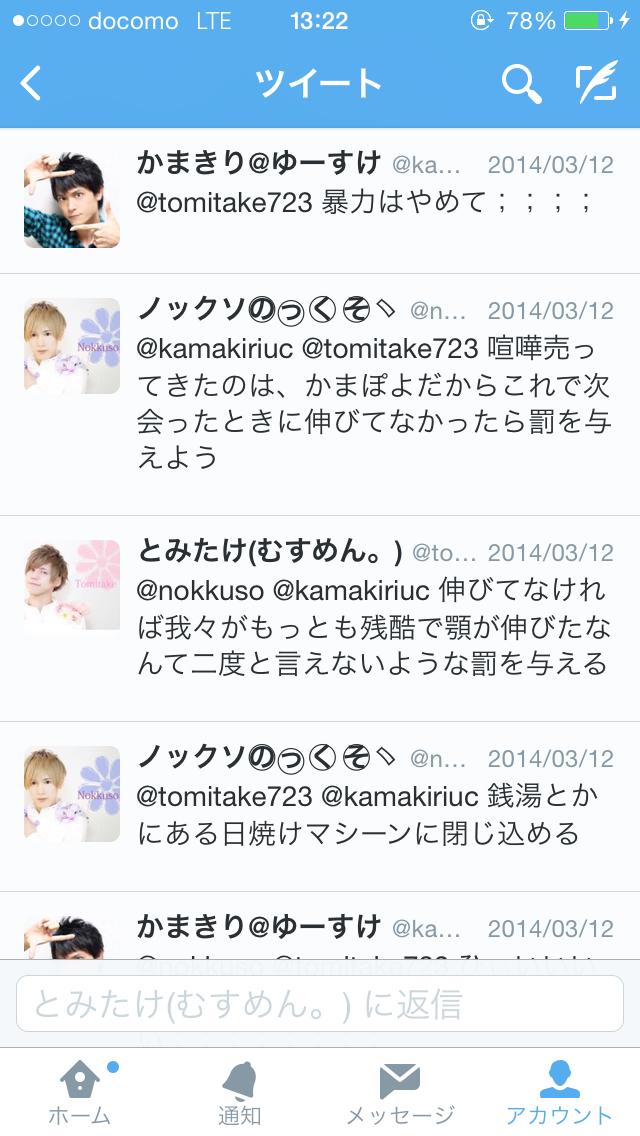Screen dimensions: 640x1136
Task: Compose a new tweet
Action: 596,84
